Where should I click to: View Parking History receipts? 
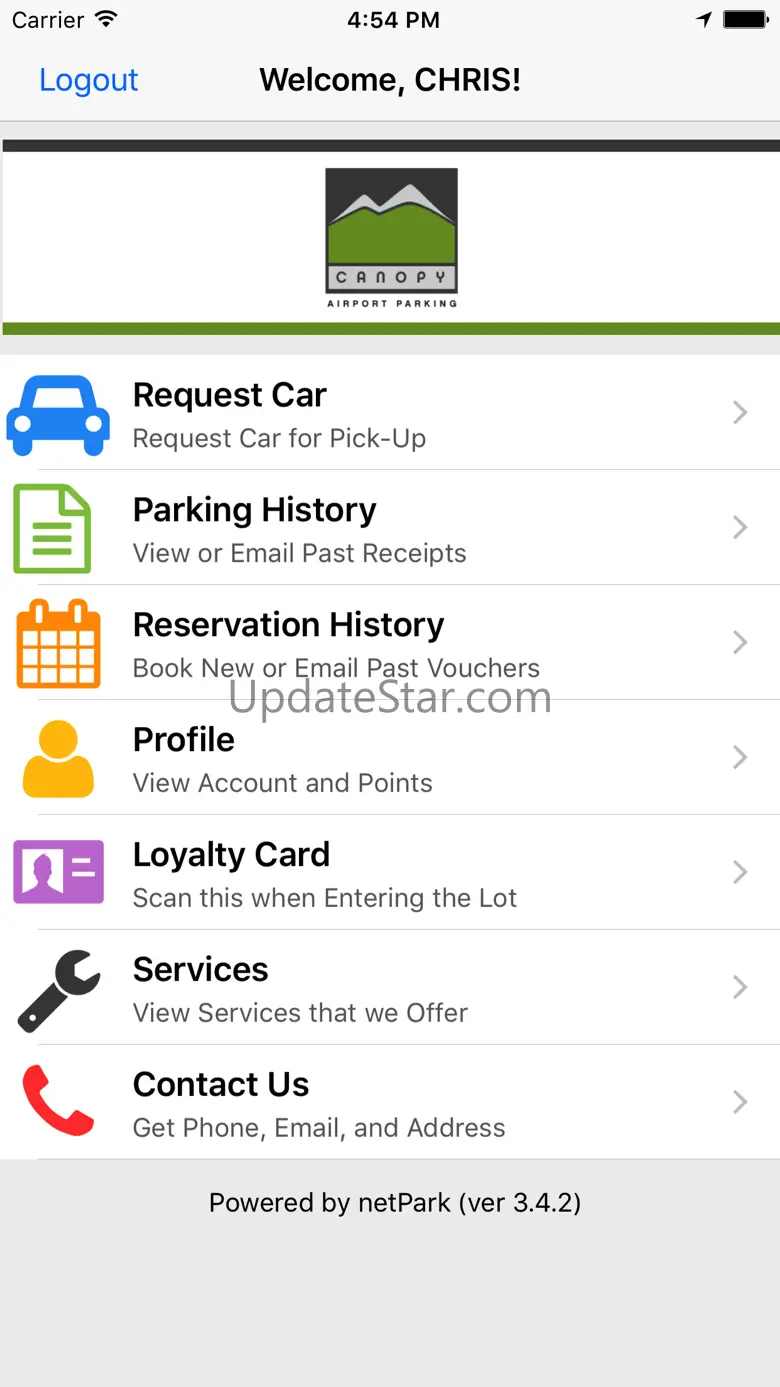tap(390, 528)
